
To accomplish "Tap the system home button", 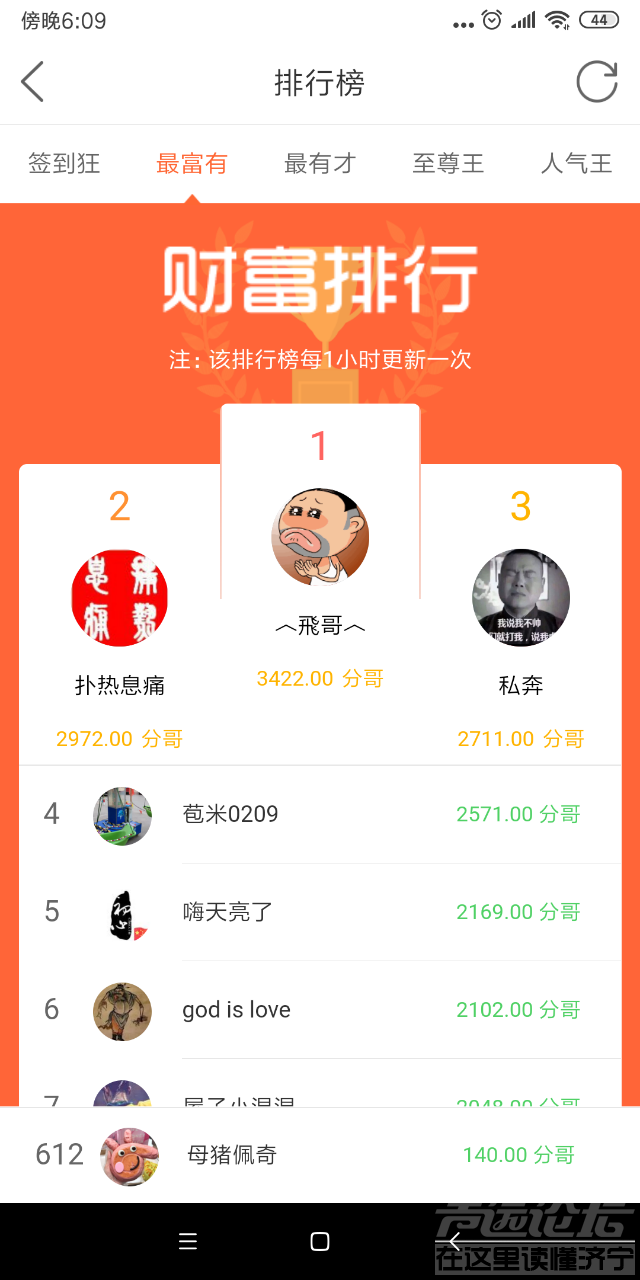I will 320,1241.
